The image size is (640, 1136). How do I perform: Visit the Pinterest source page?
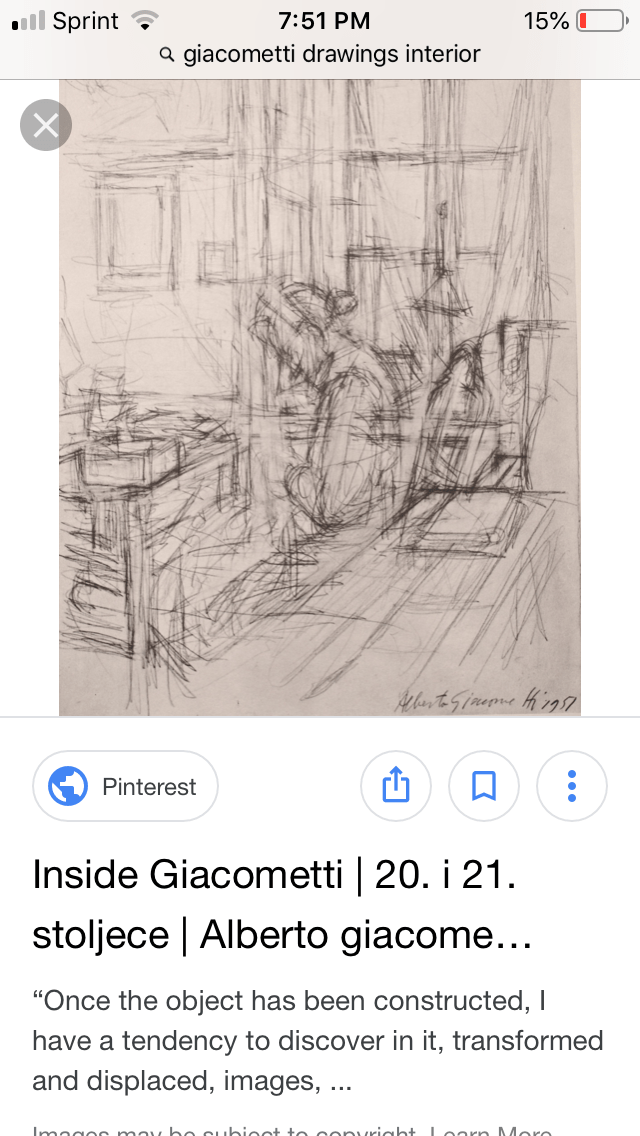click(x=126, y=787)
